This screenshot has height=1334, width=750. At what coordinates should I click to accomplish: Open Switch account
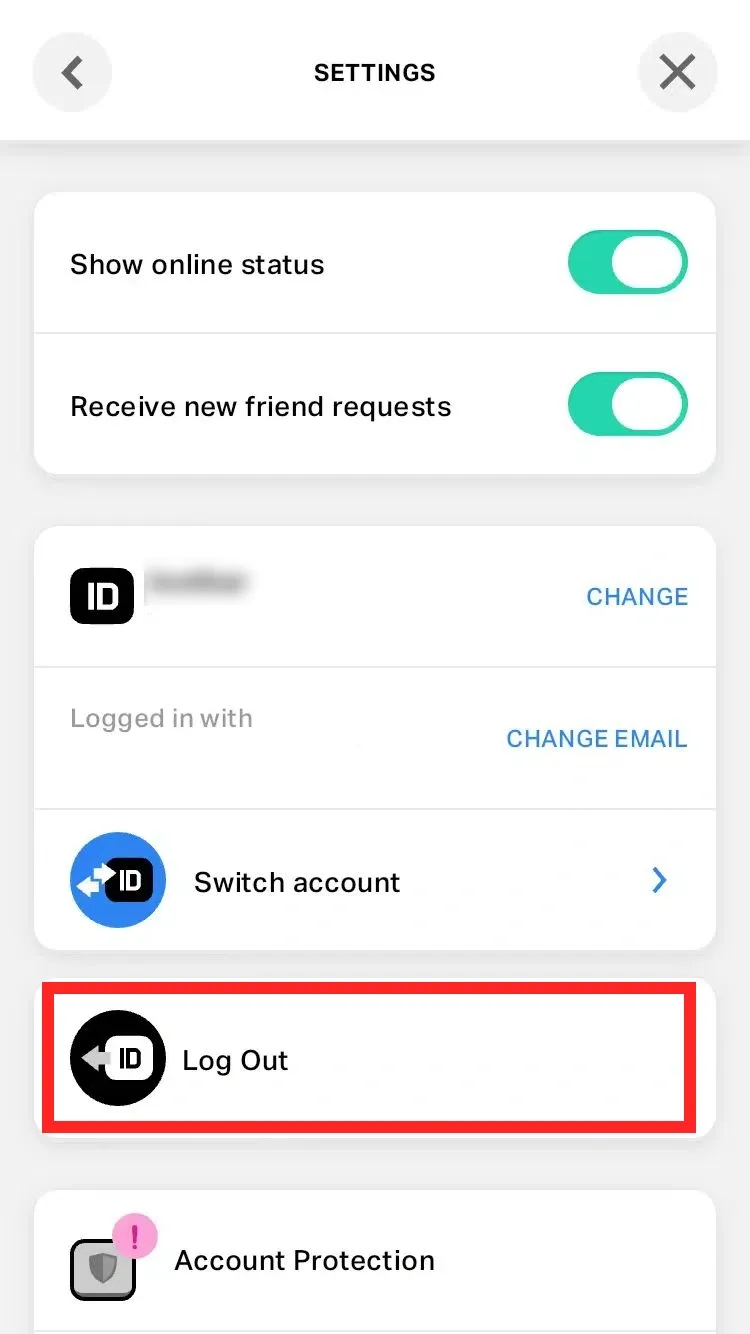click(375, 881)
